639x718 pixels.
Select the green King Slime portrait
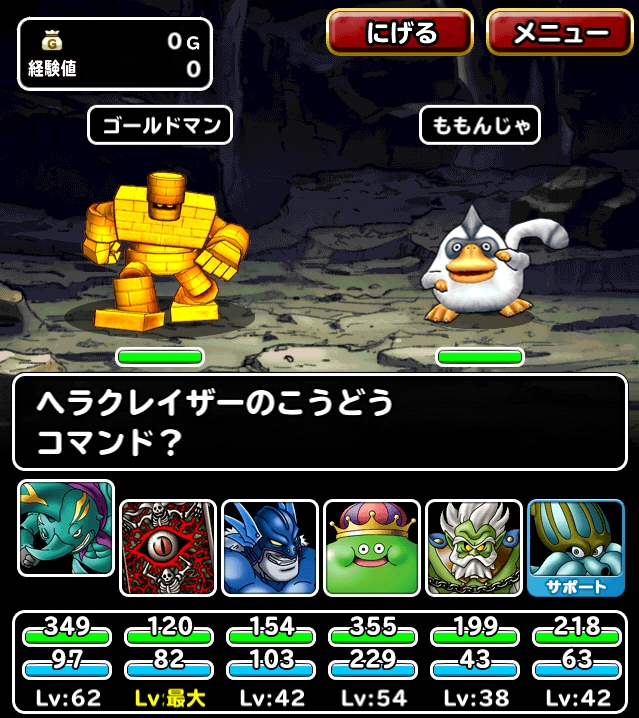point(371,548)
